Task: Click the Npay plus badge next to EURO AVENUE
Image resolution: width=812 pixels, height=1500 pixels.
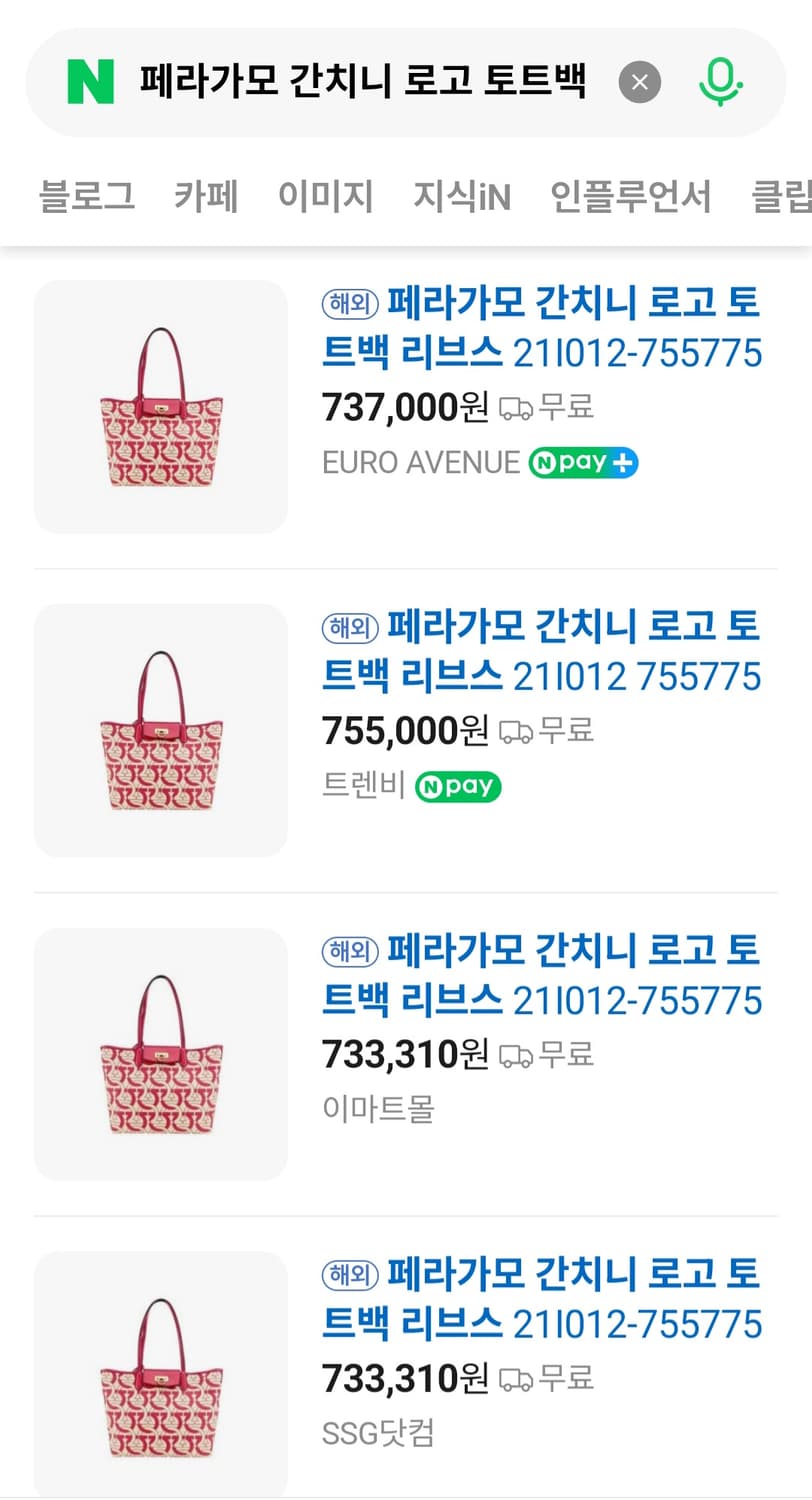Action: coord(582,463)
